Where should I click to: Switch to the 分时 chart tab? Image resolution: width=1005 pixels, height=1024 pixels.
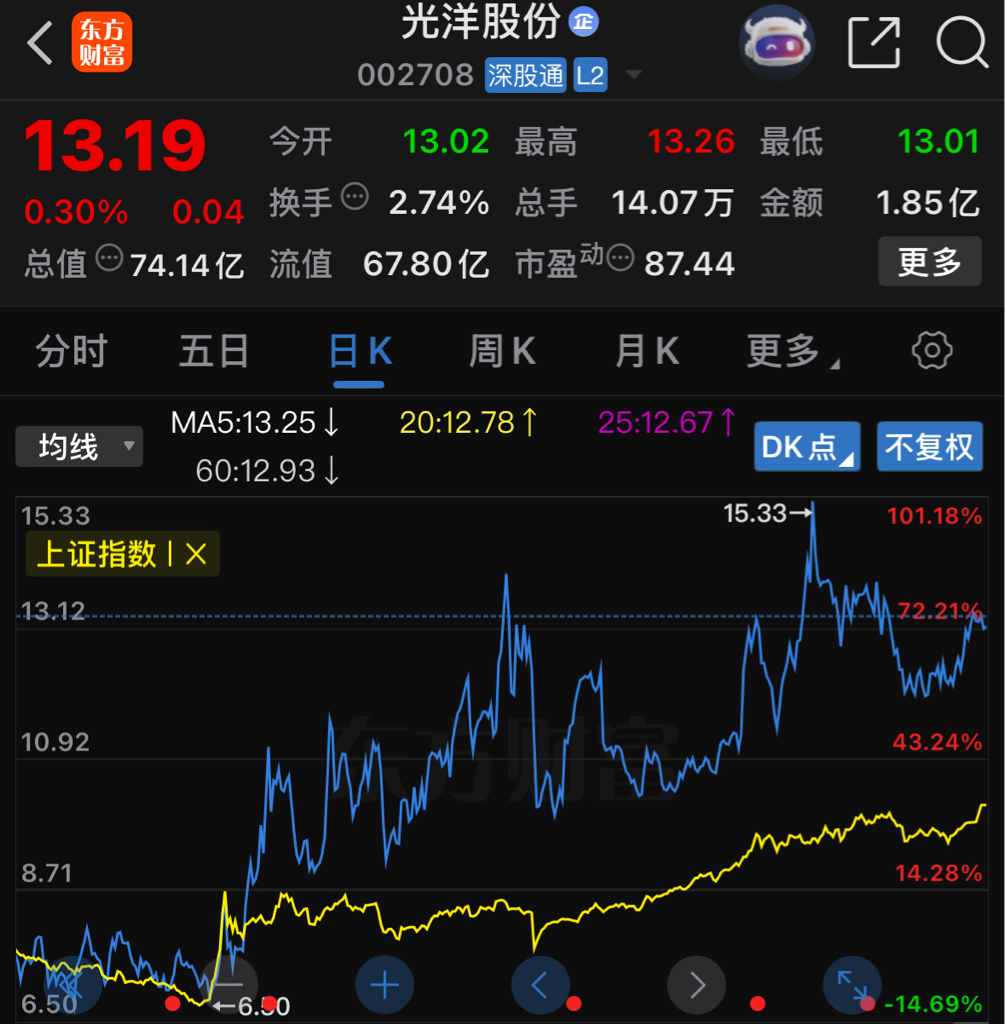71,352
